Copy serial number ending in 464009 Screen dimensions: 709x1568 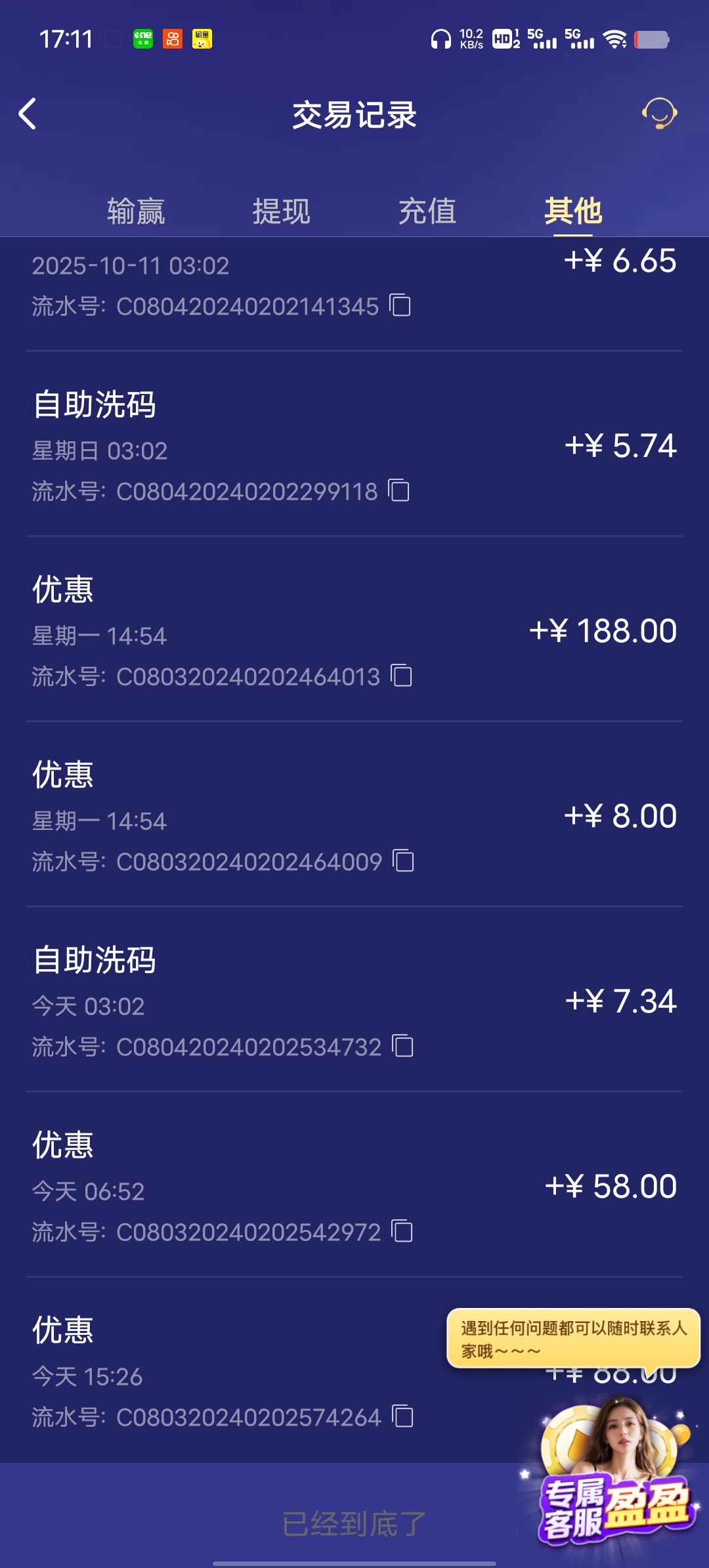(404, 861)
